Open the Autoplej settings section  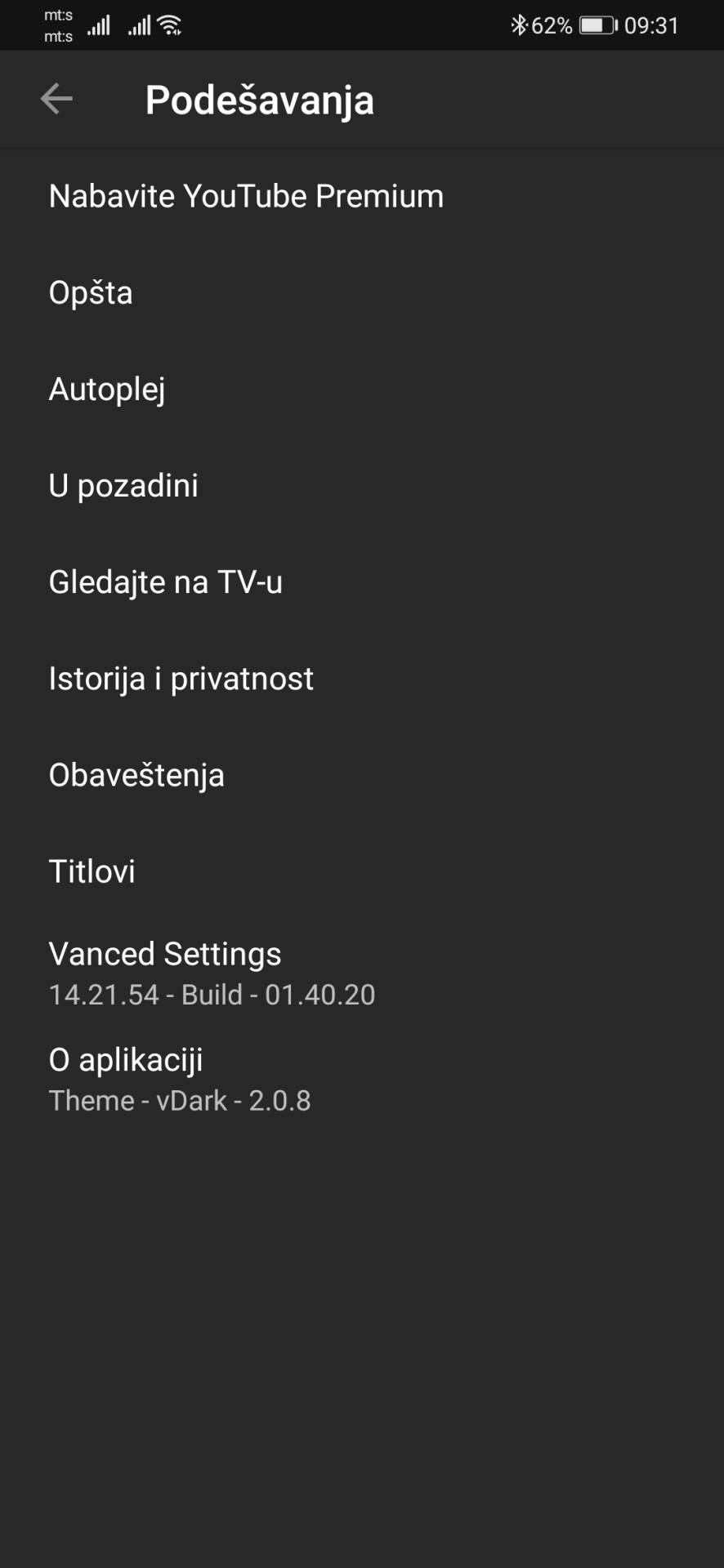click(x=106, y=389)
